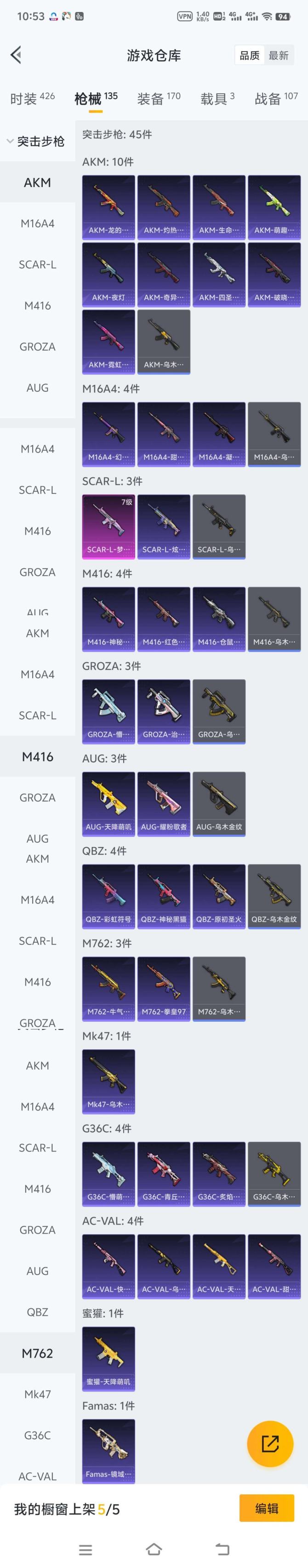This screenshot has width=308, height=1568.
Task: Open the 载具 tab
Action: [x=217, y=98]
